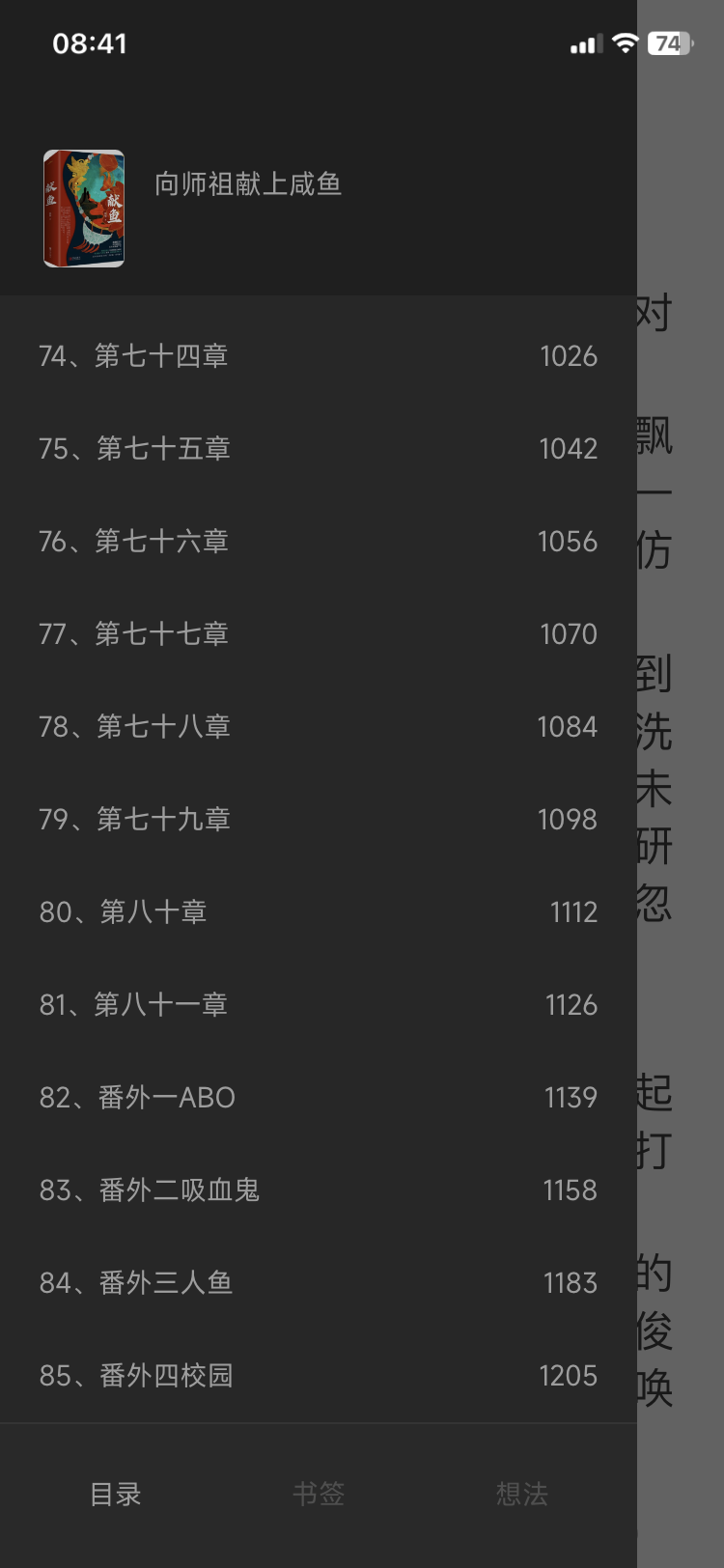The image size is (724, 1568).
Task: Jump to chapter 79 第七十九章
Action: (x=319, y=820)
